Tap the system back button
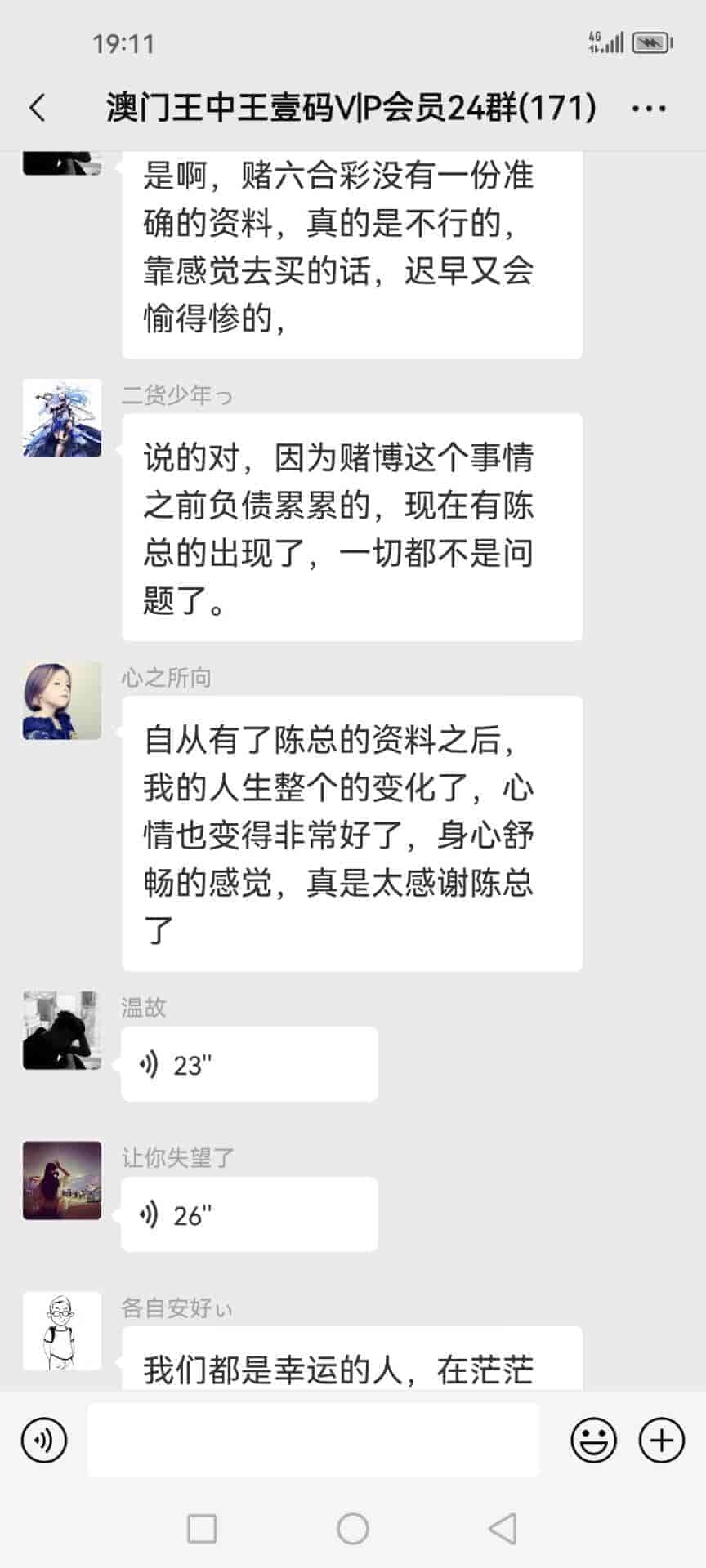 pos(503,1529)
